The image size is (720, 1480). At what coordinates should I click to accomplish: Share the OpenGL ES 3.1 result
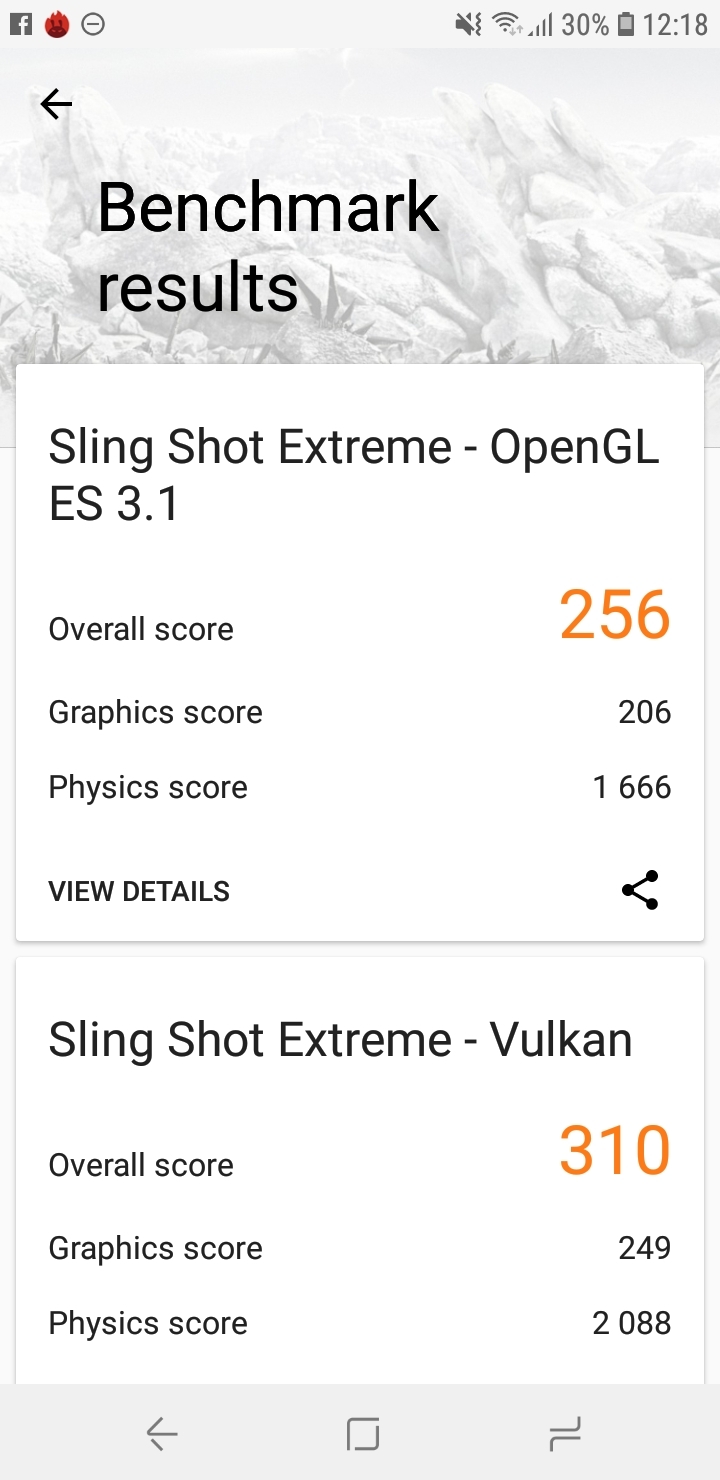click(x=640, y=890)
